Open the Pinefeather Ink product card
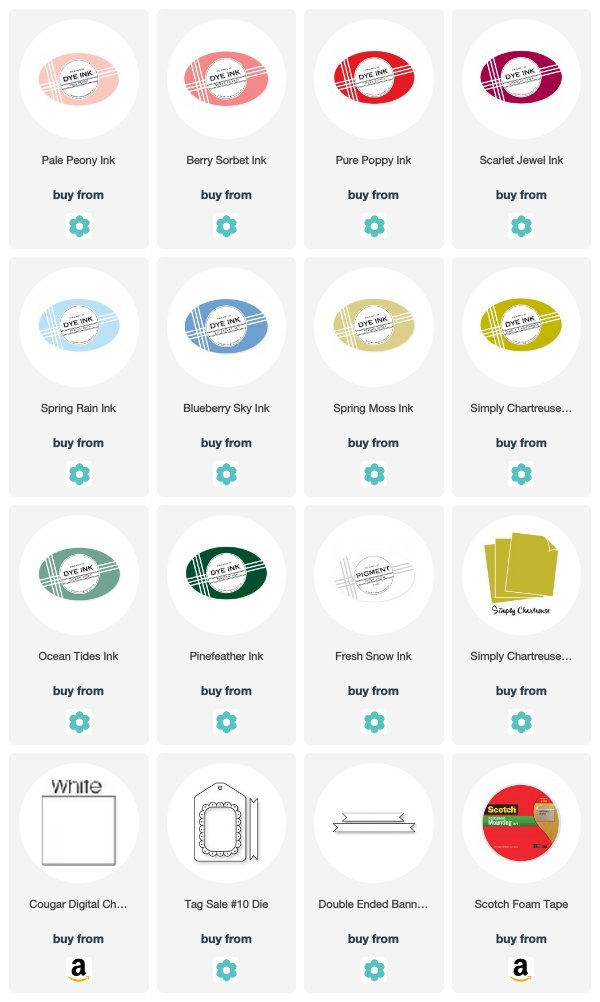This screenshot has width=600, height=1002. coord(226,624)
